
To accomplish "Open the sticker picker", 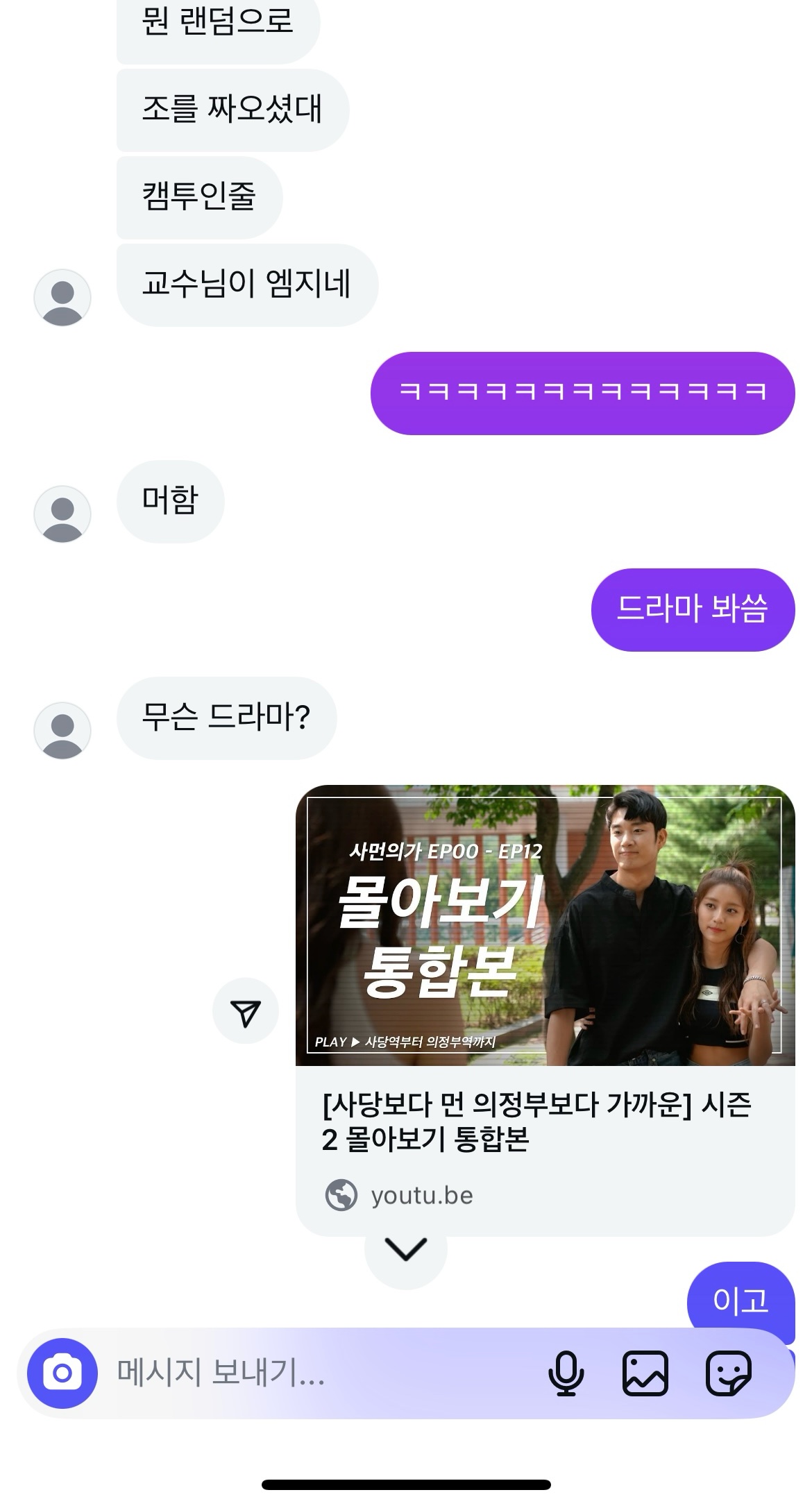I will tap(728, 1373).
